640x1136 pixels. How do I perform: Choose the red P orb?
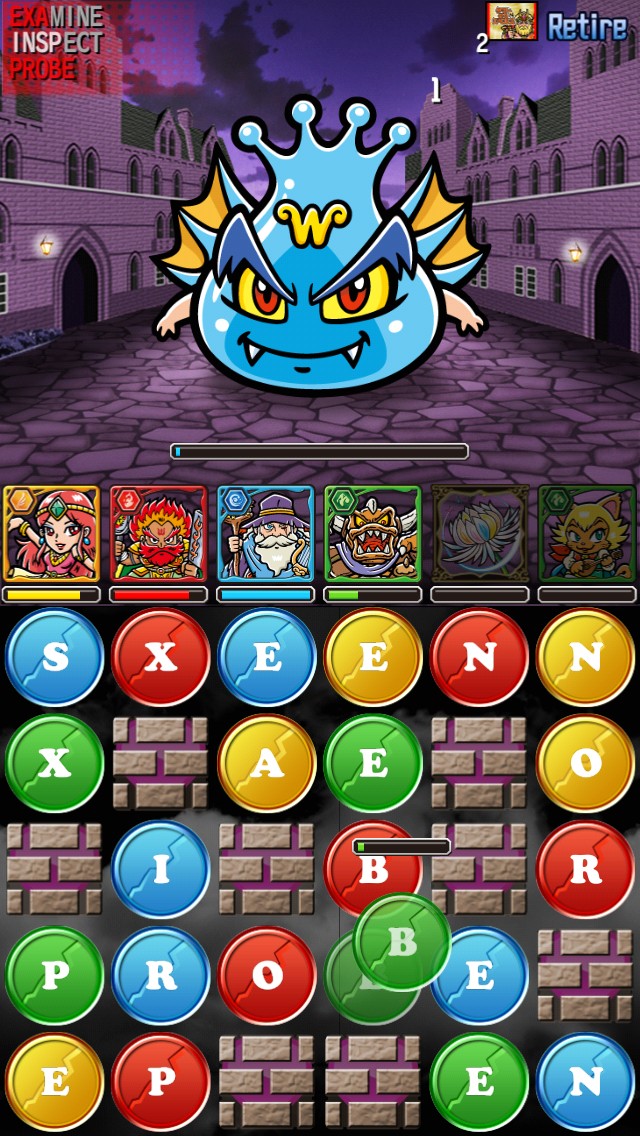160,1081
